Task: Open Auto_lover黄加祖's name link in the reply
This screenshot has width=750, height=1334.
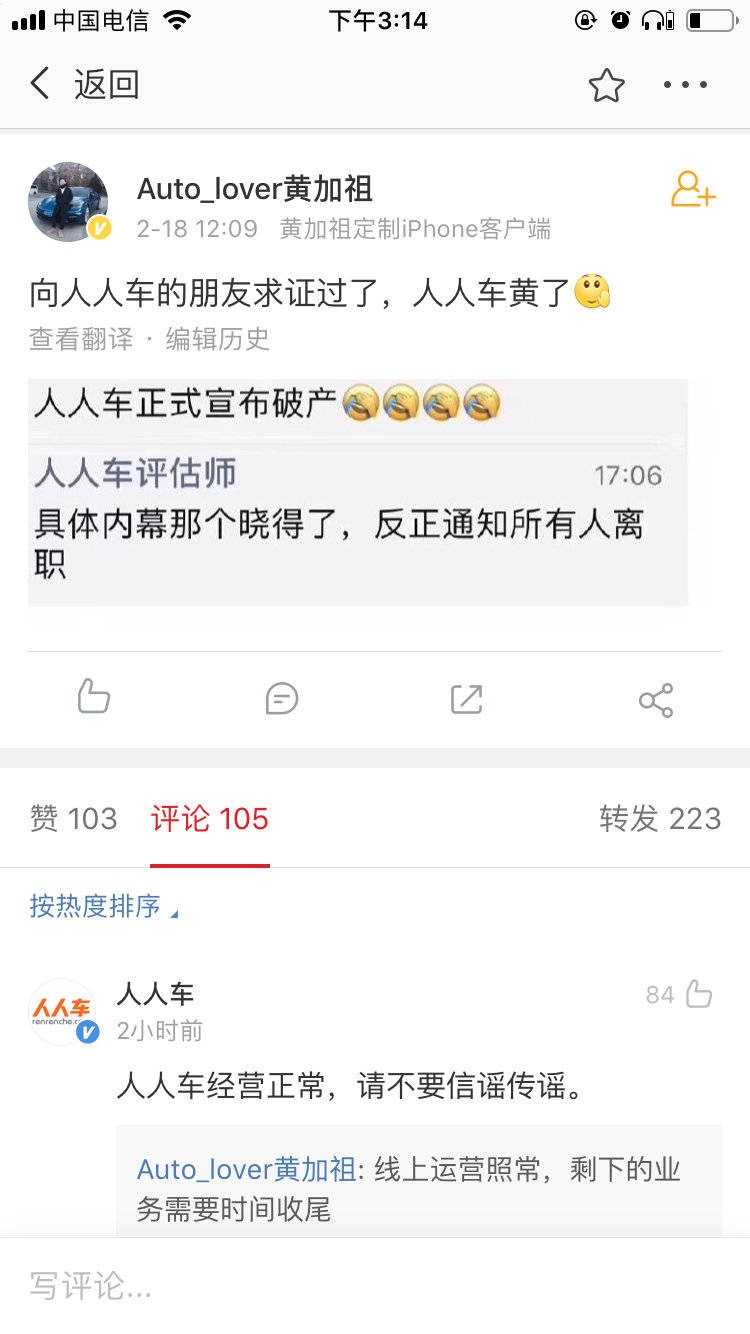Action: (x=246, y=1169)
